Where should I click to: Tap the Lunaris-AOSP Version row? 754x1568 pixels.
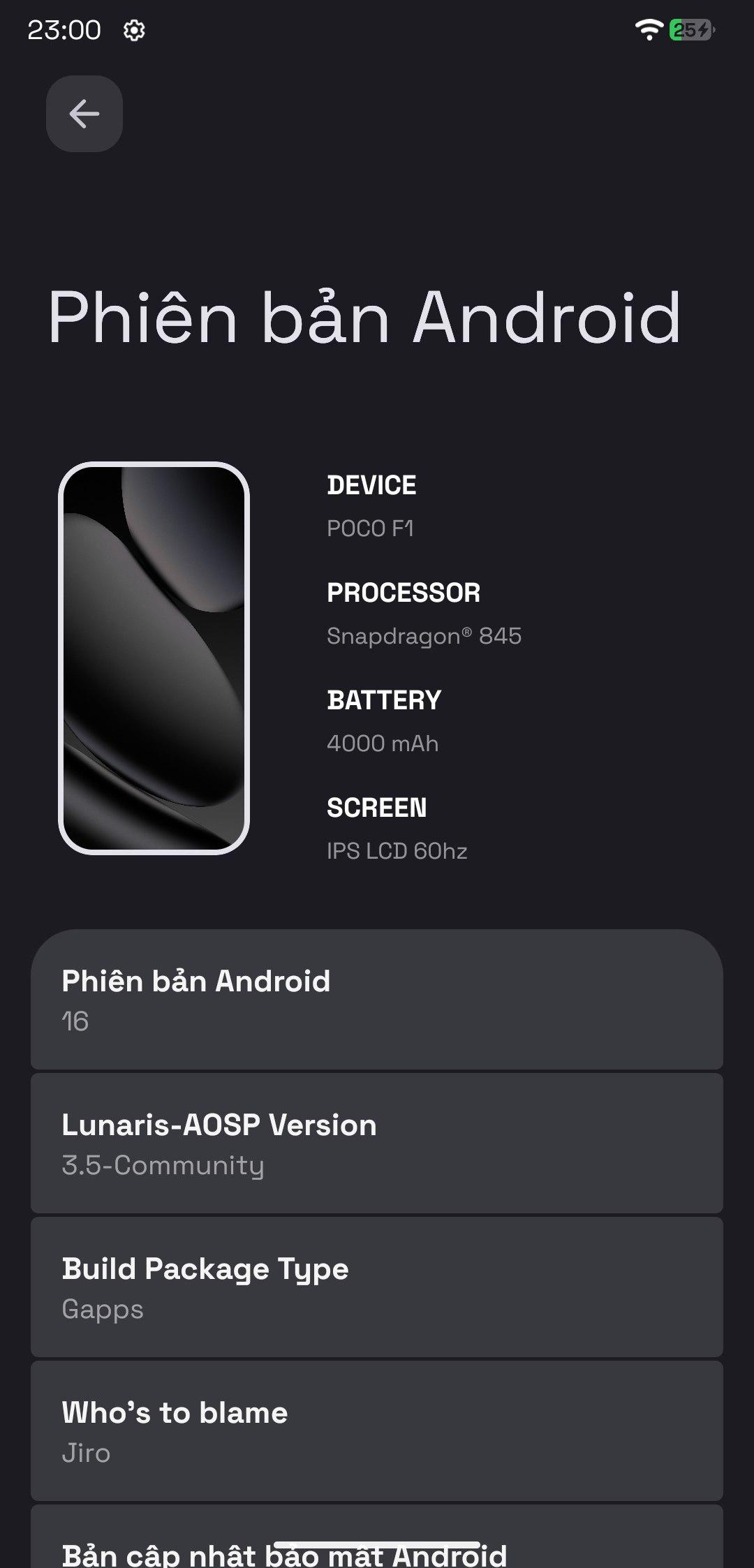click(x=376, y=1144)
